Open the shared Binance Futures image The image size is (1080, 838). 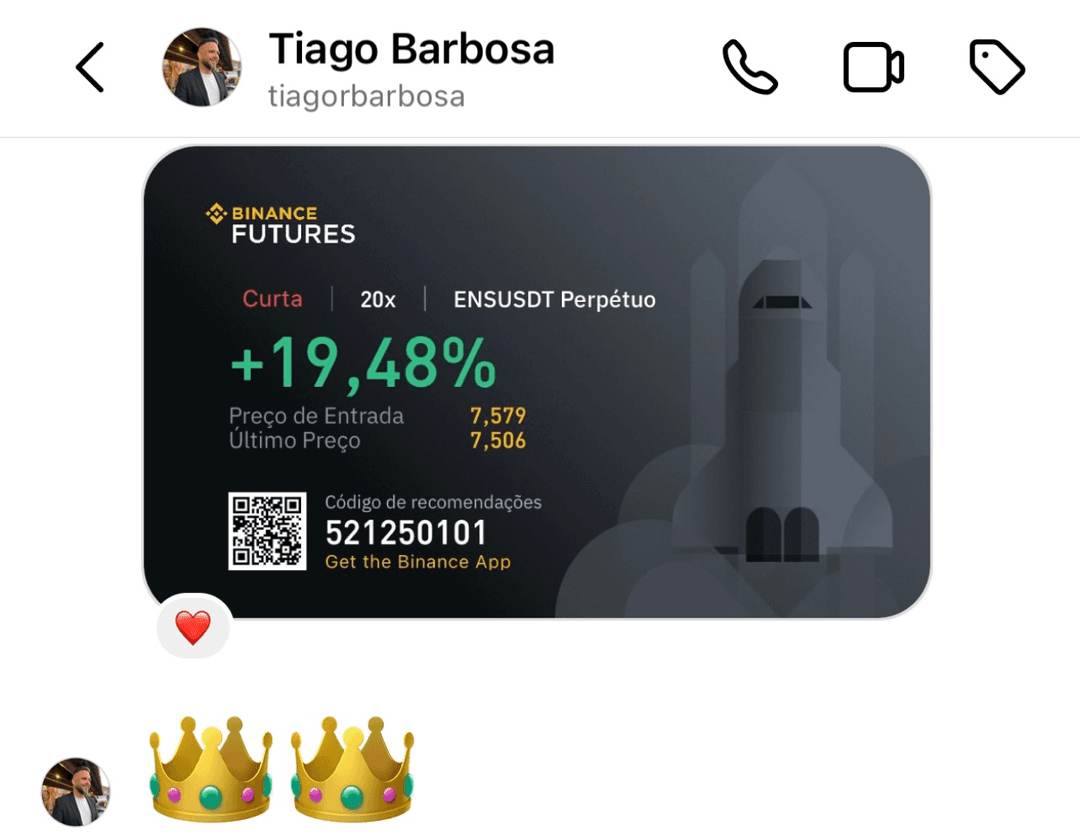coord(537,382)
